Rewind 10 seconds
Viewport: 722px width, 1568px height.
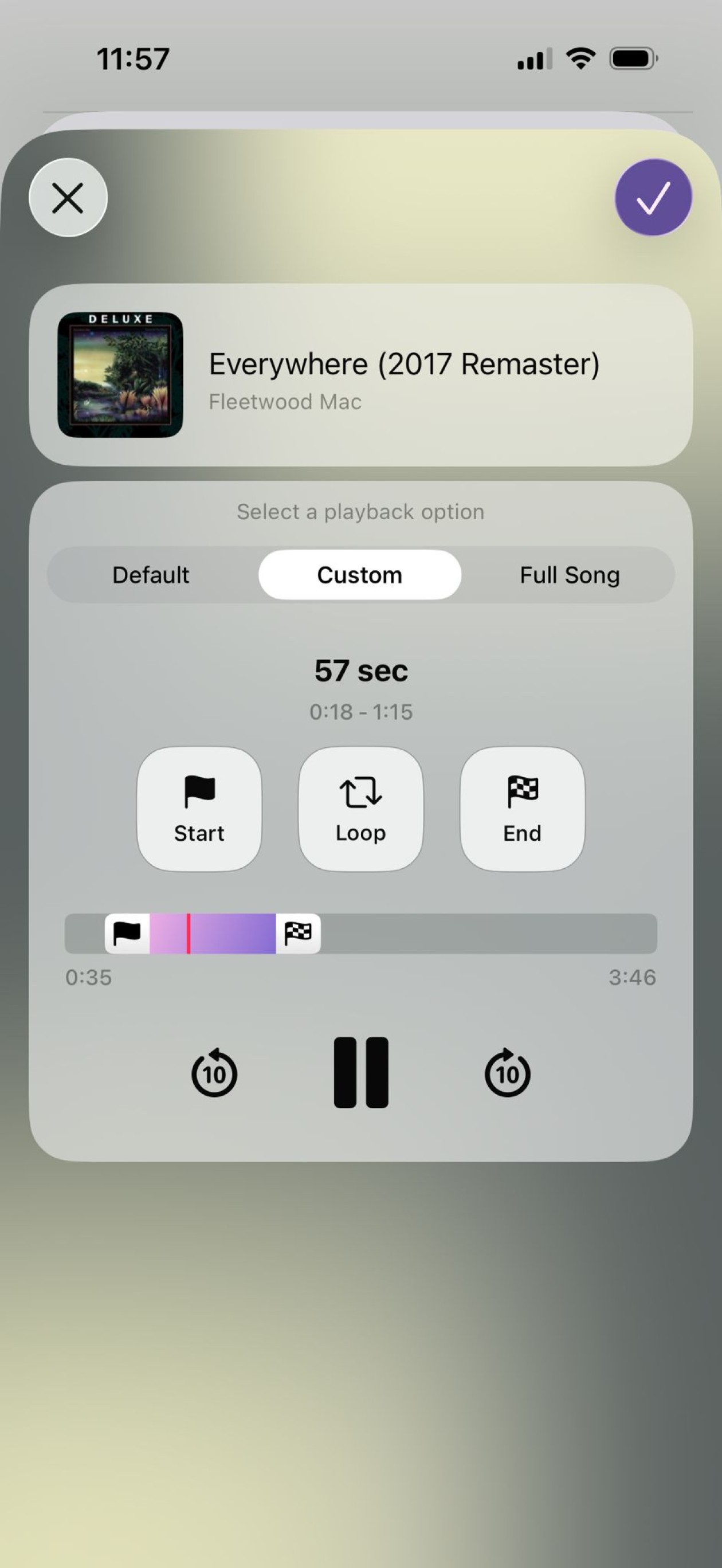(x=214, y=1072)
